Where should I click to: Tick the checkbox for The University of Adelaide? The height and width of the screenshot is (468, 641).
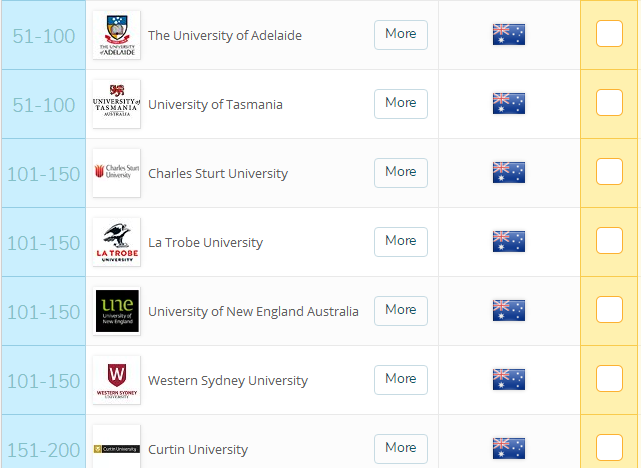(x=609, y=34)
